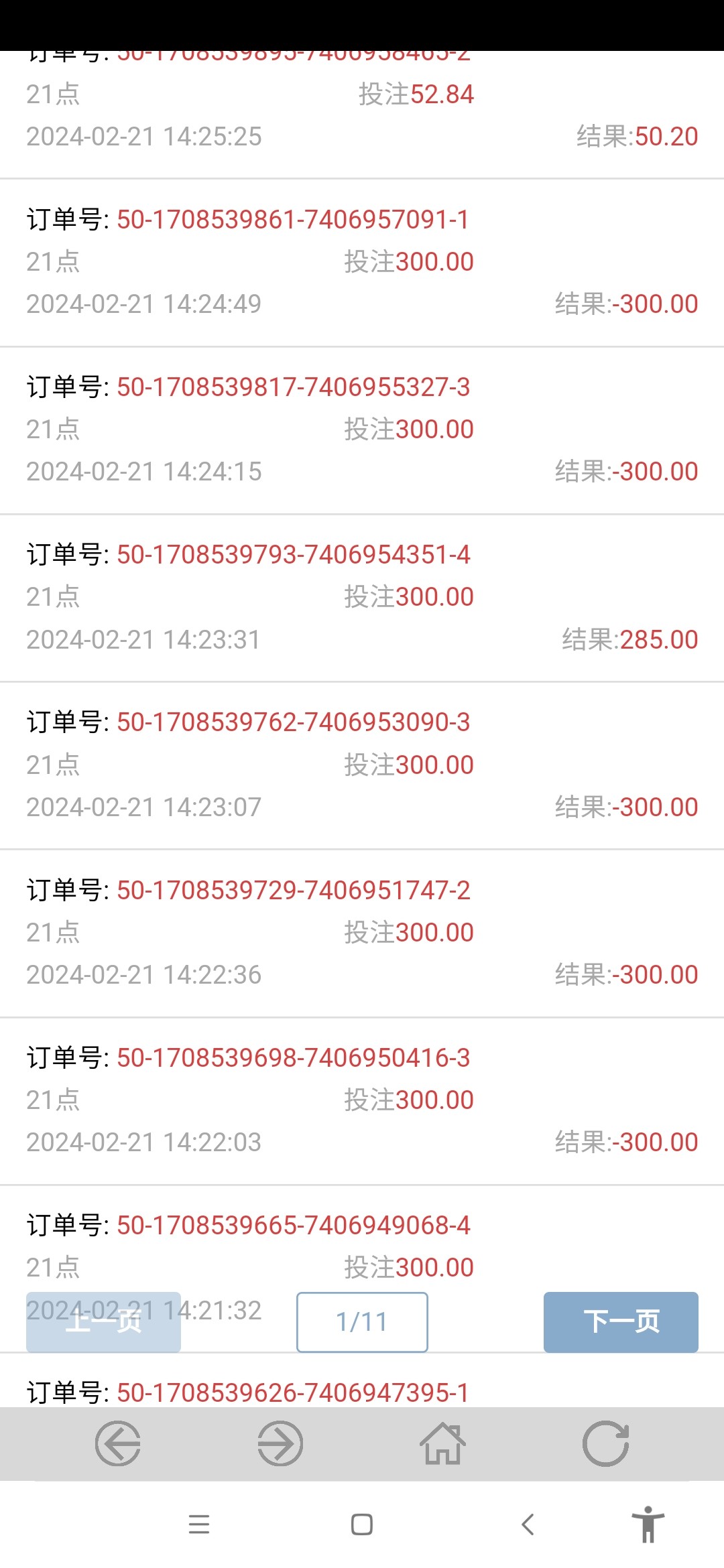This screenshot has width=724, height=1568.
Task: Open order 50-1708539729-7406951747-2
Action: pyautogui.click(x=293, y=891)
